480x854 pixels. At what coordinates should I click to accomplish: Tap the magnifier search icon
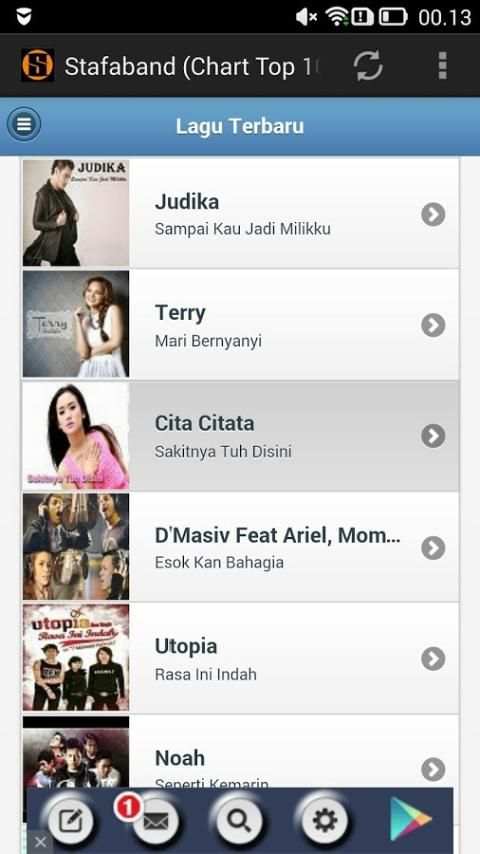[239, 820]
